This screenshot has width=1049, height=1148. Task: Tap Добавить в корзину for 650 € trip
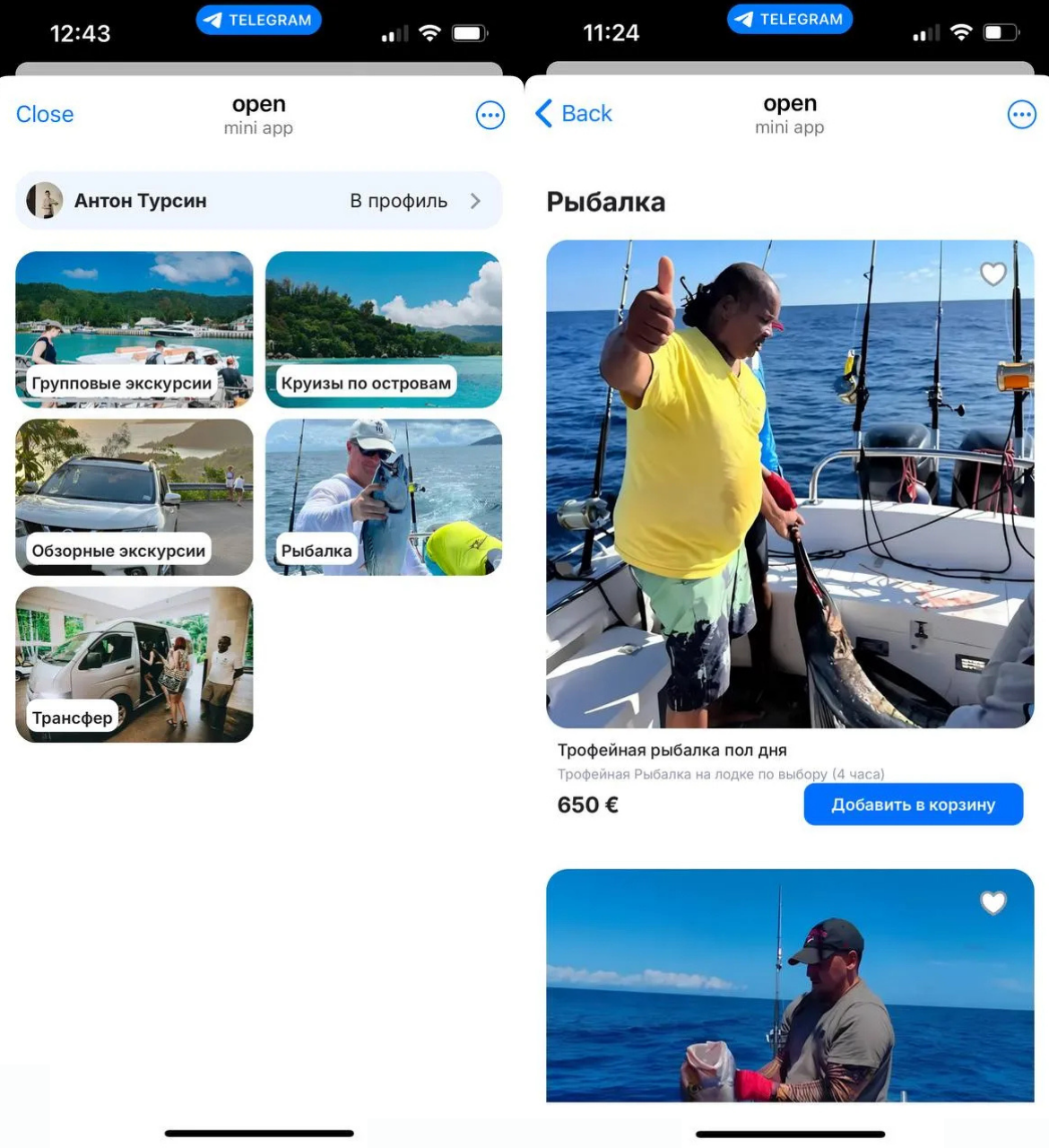[x=913, y=804]
